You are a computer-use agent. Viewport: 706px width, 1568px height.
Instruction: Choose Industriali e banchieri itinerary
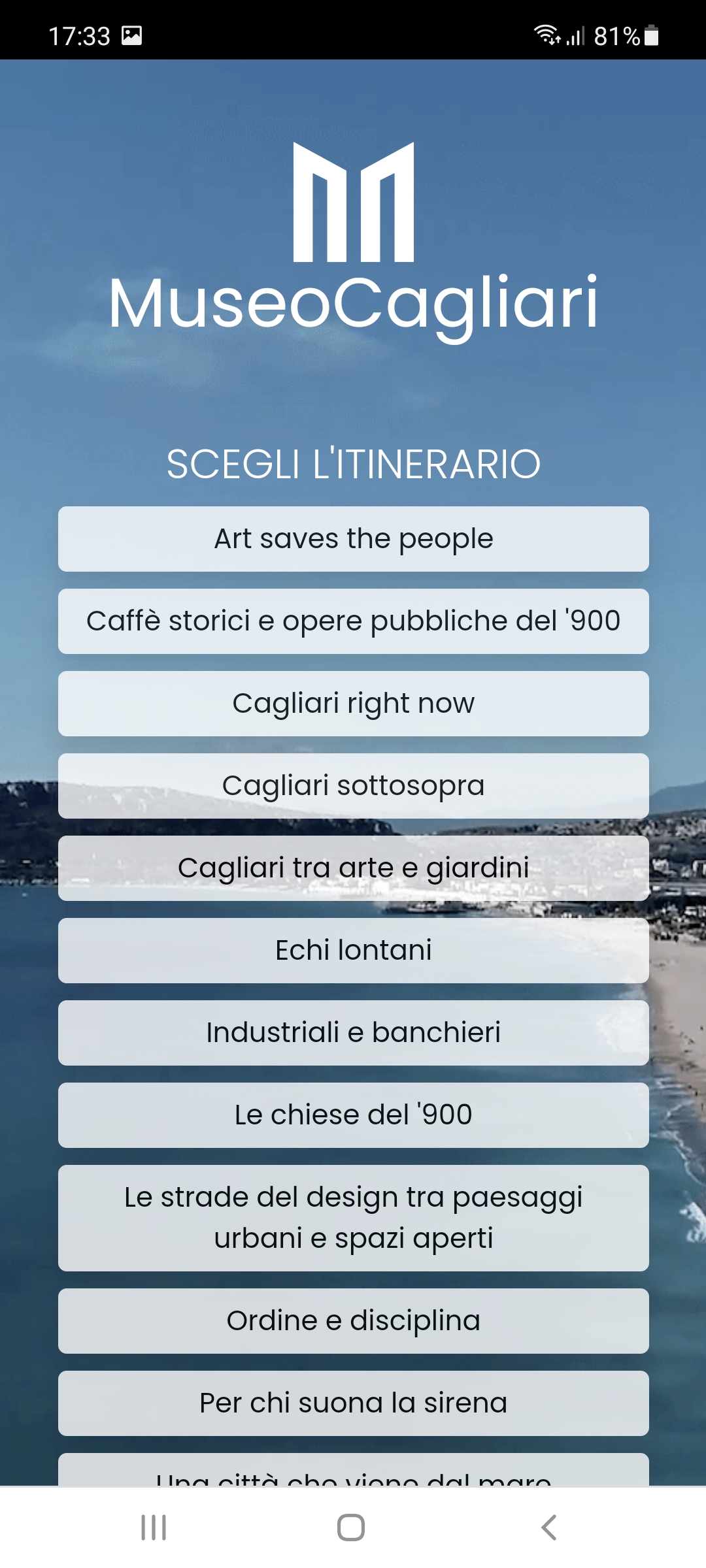click(x=353, y=1033)
